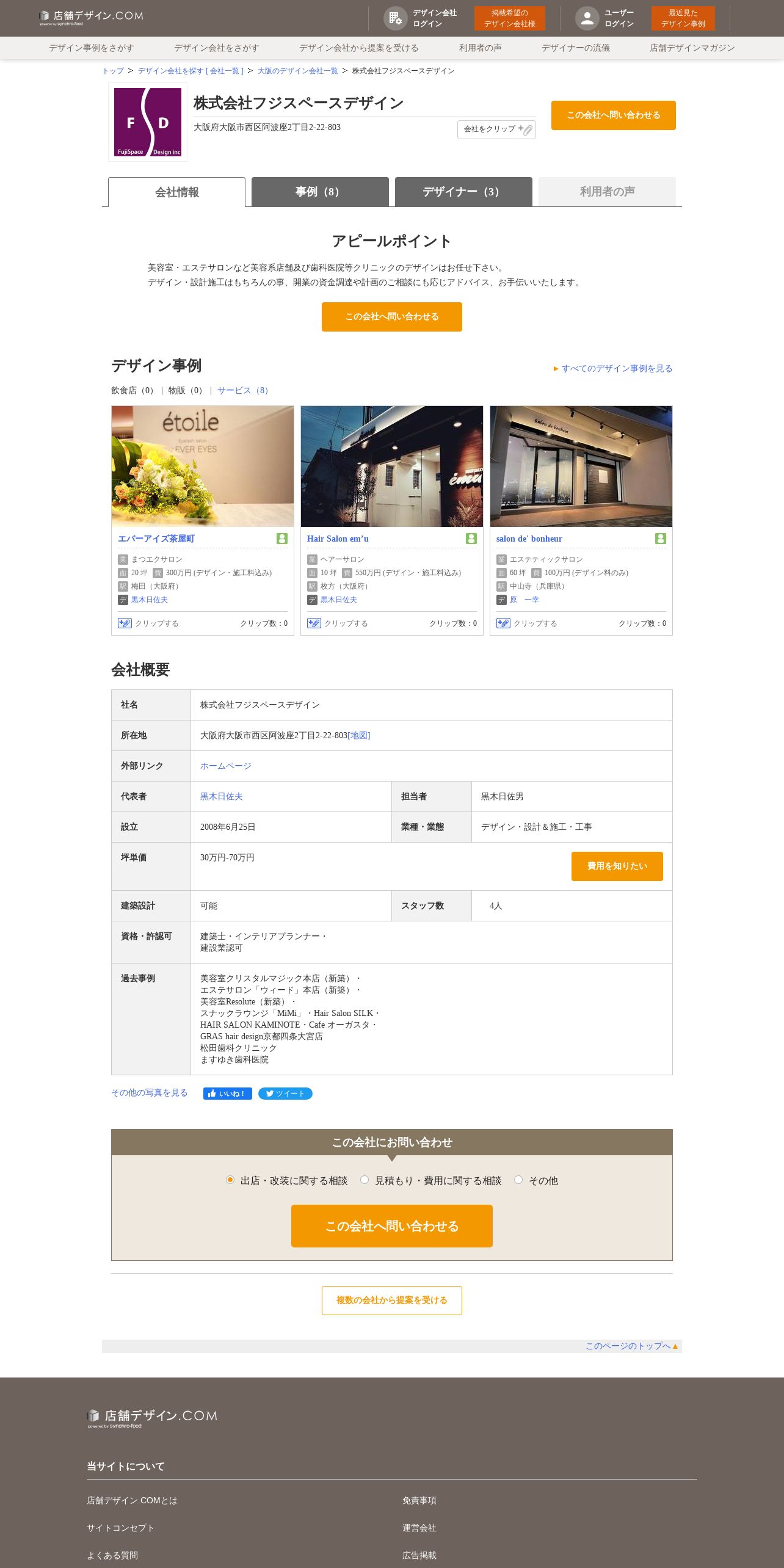Open the デザイン事例をさがす menu item
The width and height of the screenshot is (784, 1568).
point(92,48)
